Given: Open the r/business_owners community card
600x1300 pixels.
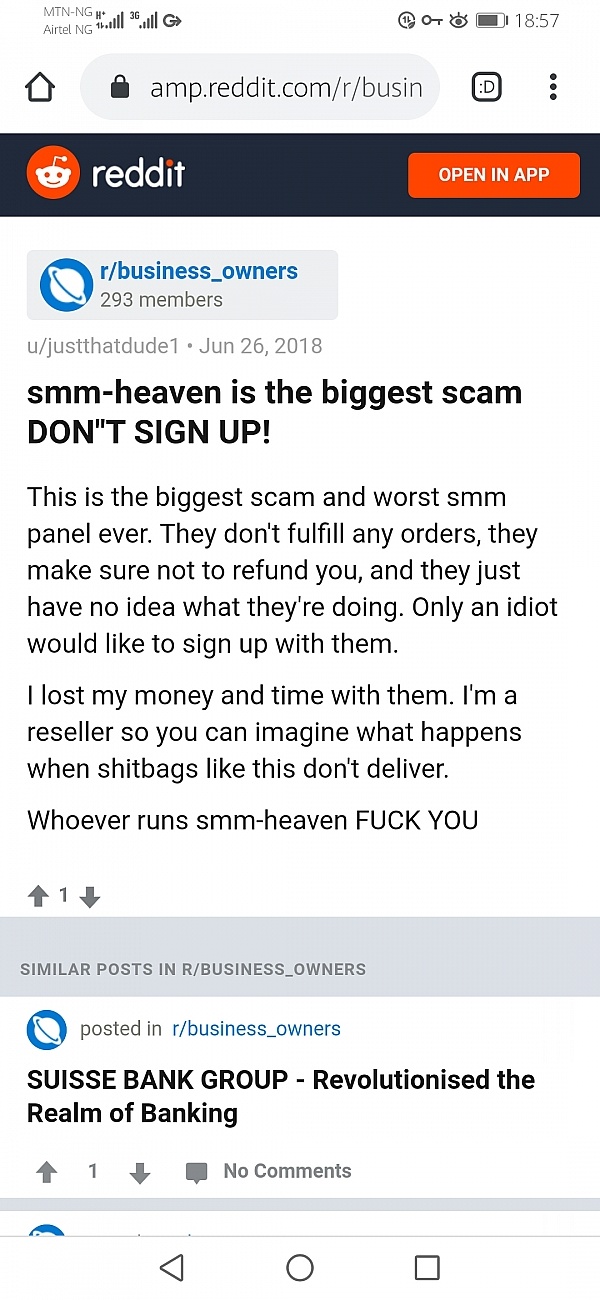Looking at the screenshot, I should (x=182, y=285).
